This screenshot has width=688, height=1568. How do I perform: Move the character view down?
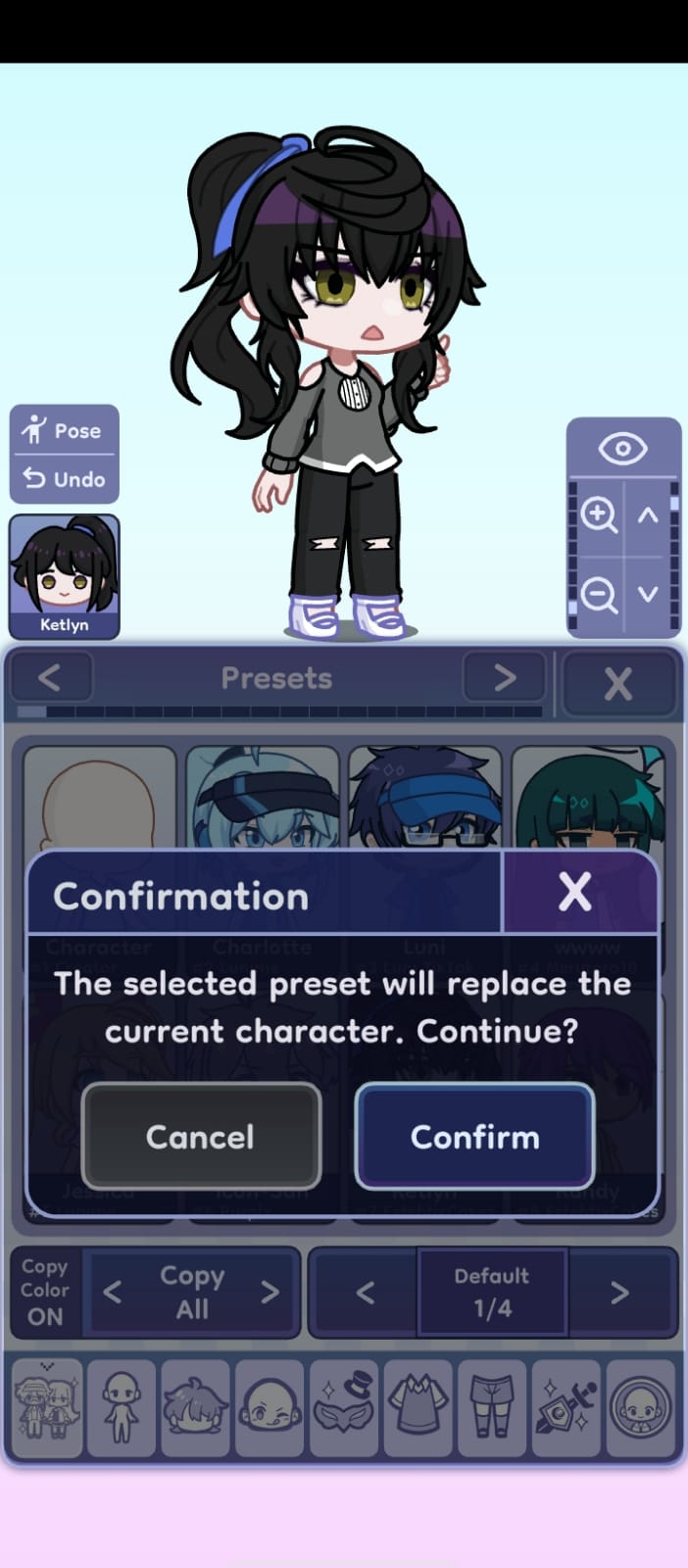pos(648,594)
